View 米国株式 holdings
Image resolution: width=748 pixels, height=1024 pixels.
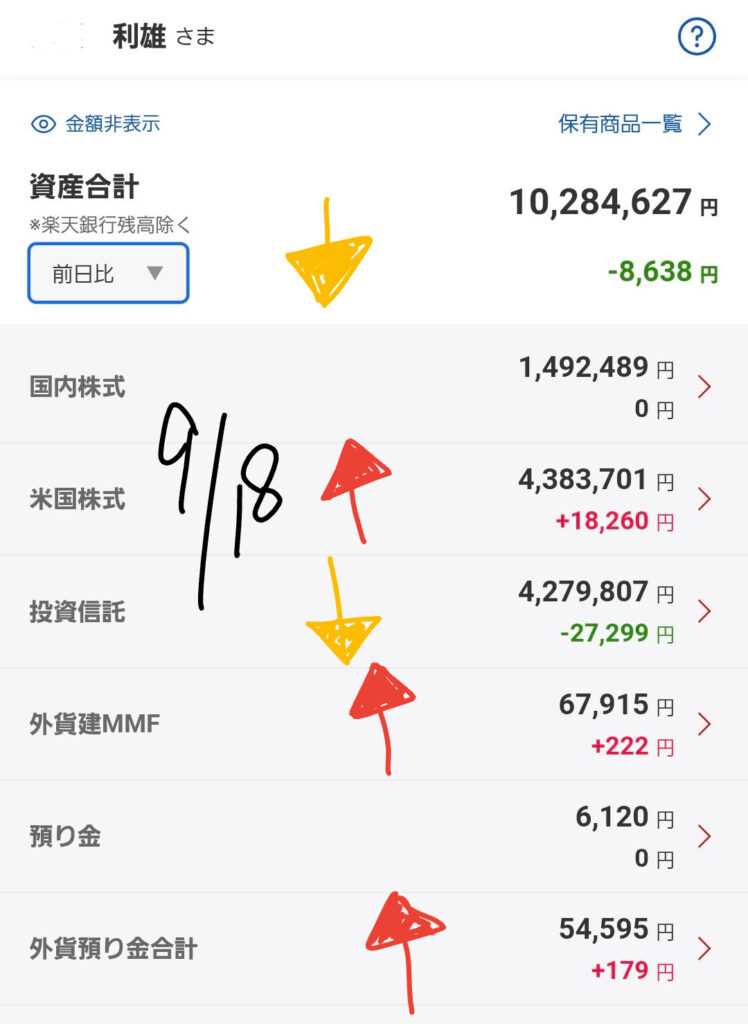coord(374,498)
